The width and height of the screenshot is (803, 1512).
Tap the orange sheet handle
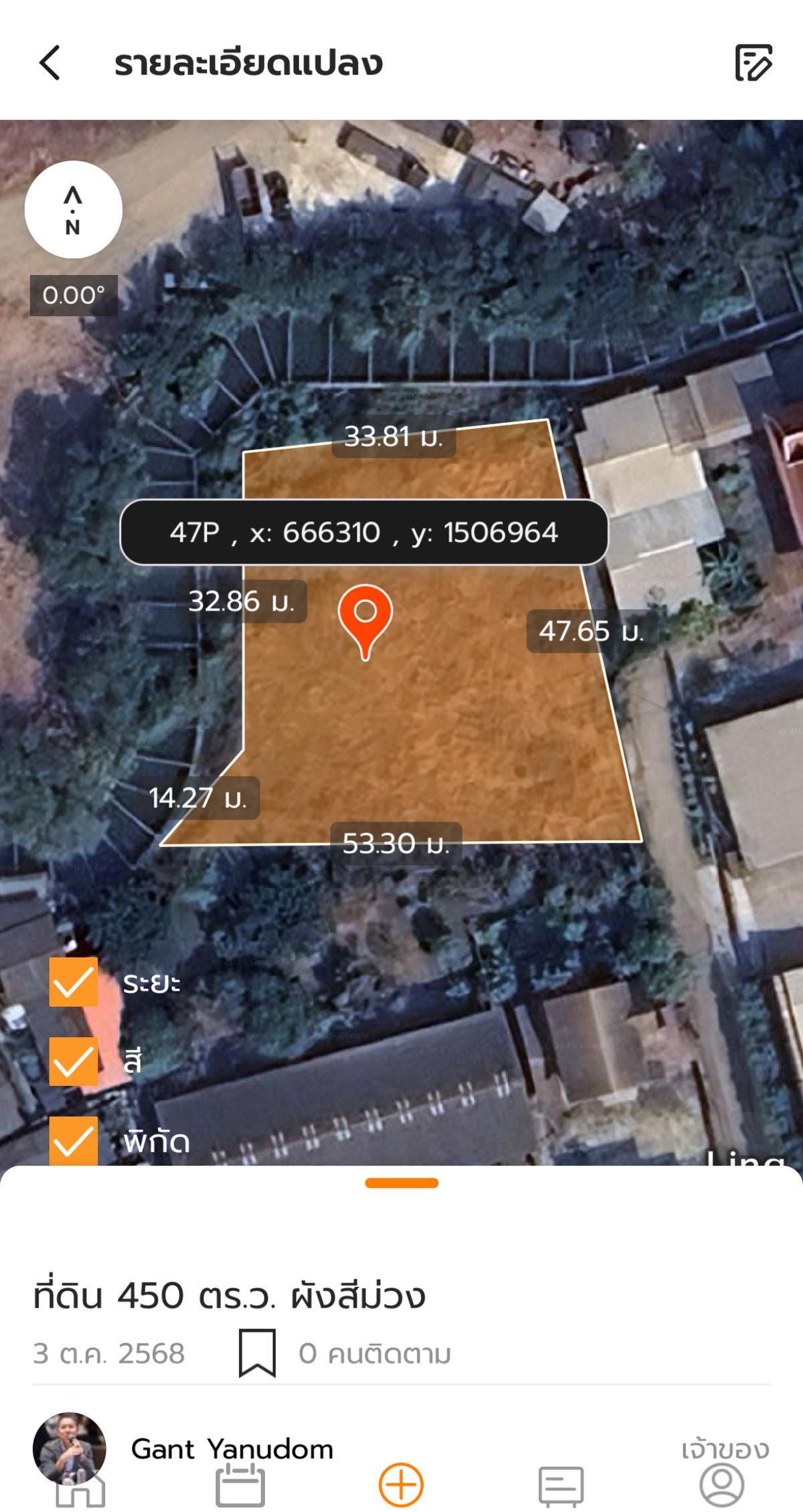point(401,1183)
